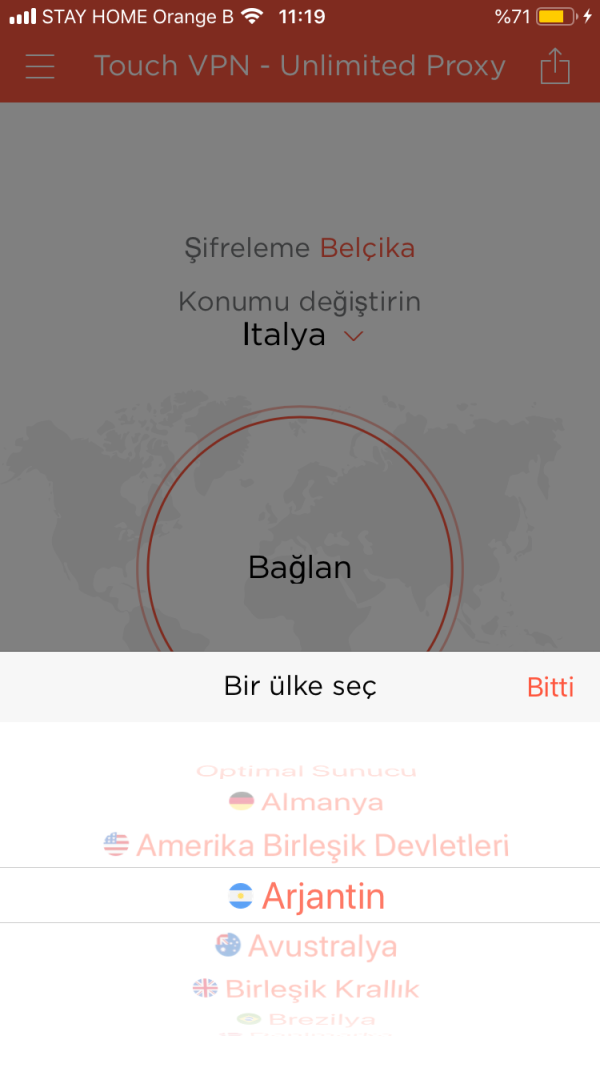Choose Birleşik Krallık from the picker
This screenshot has height=1068, width=600.
pyautogui.click(x=306, y=989)
